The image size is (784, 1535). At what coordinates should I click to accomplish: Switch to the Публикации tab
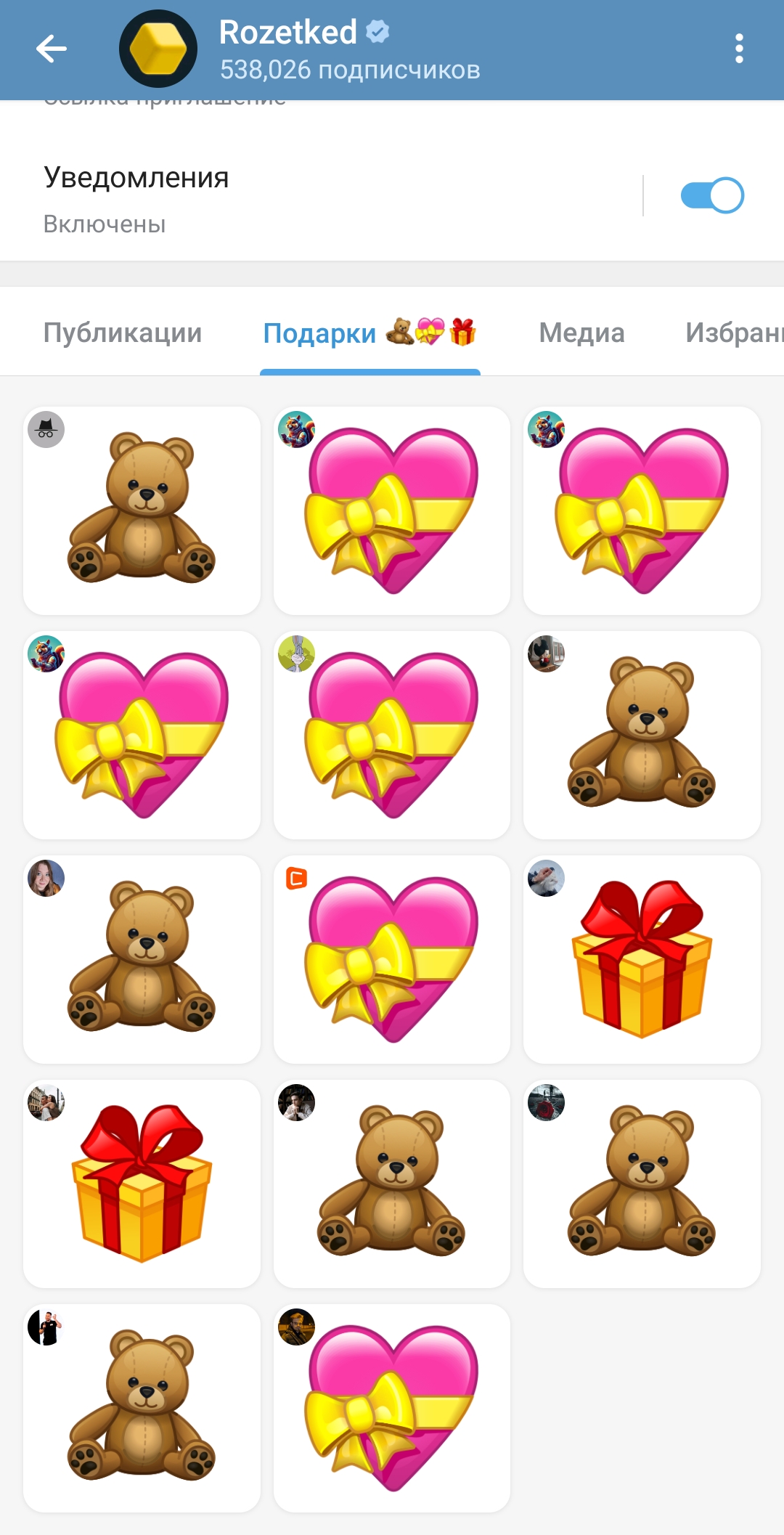coord(123,333)
